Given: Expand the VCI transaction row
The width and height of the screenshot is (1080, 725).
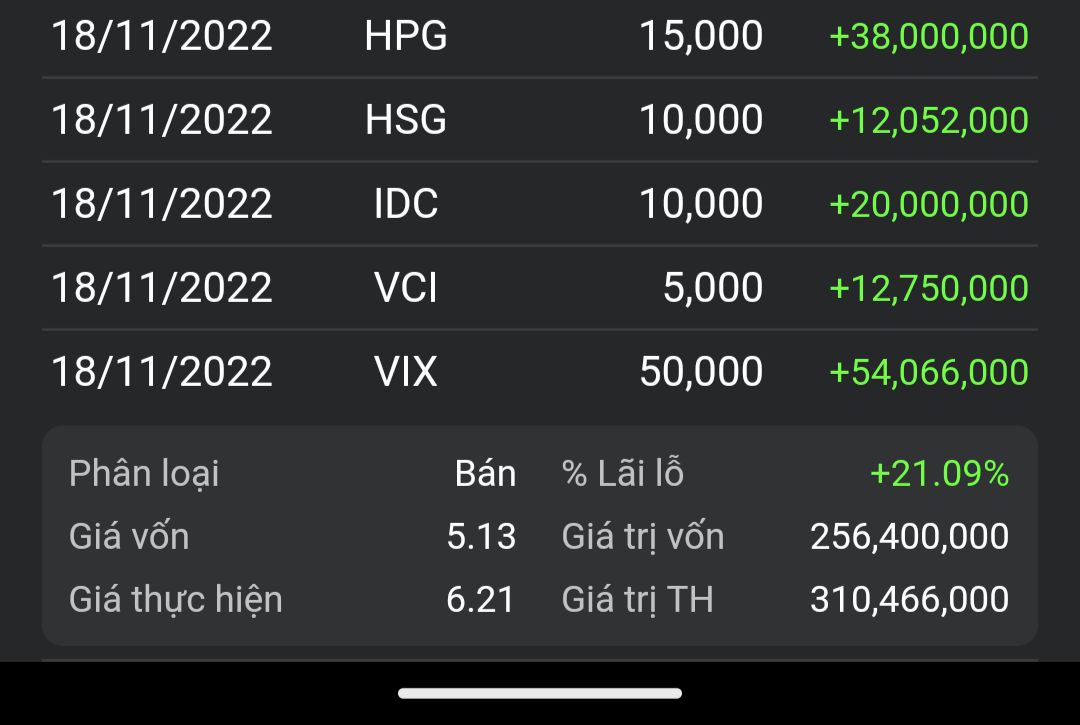Looking at the screenshot, I should click(540, 289).
